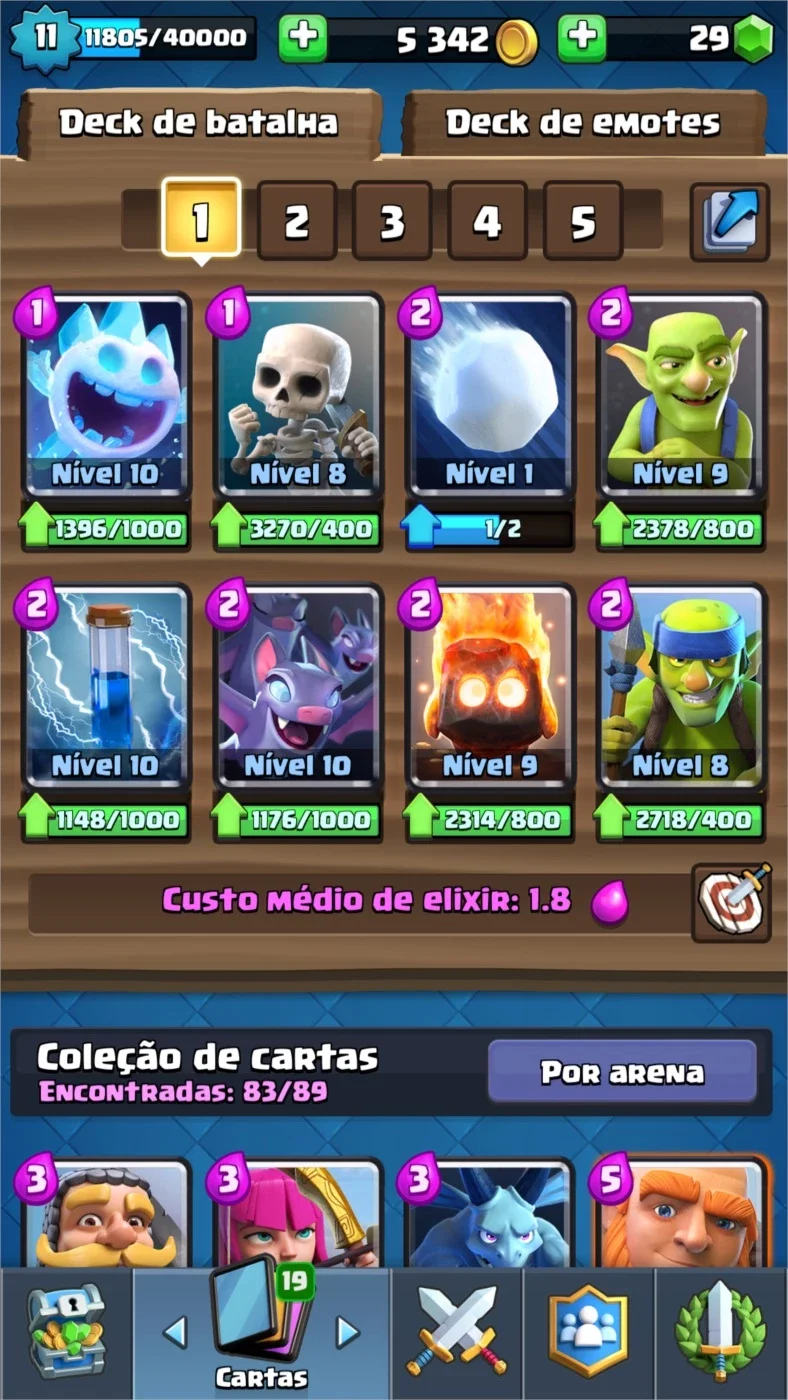The height and width of the screenshot is (1400, 788).
Task: Select deck slot 4
Action: tap(487, 220)
